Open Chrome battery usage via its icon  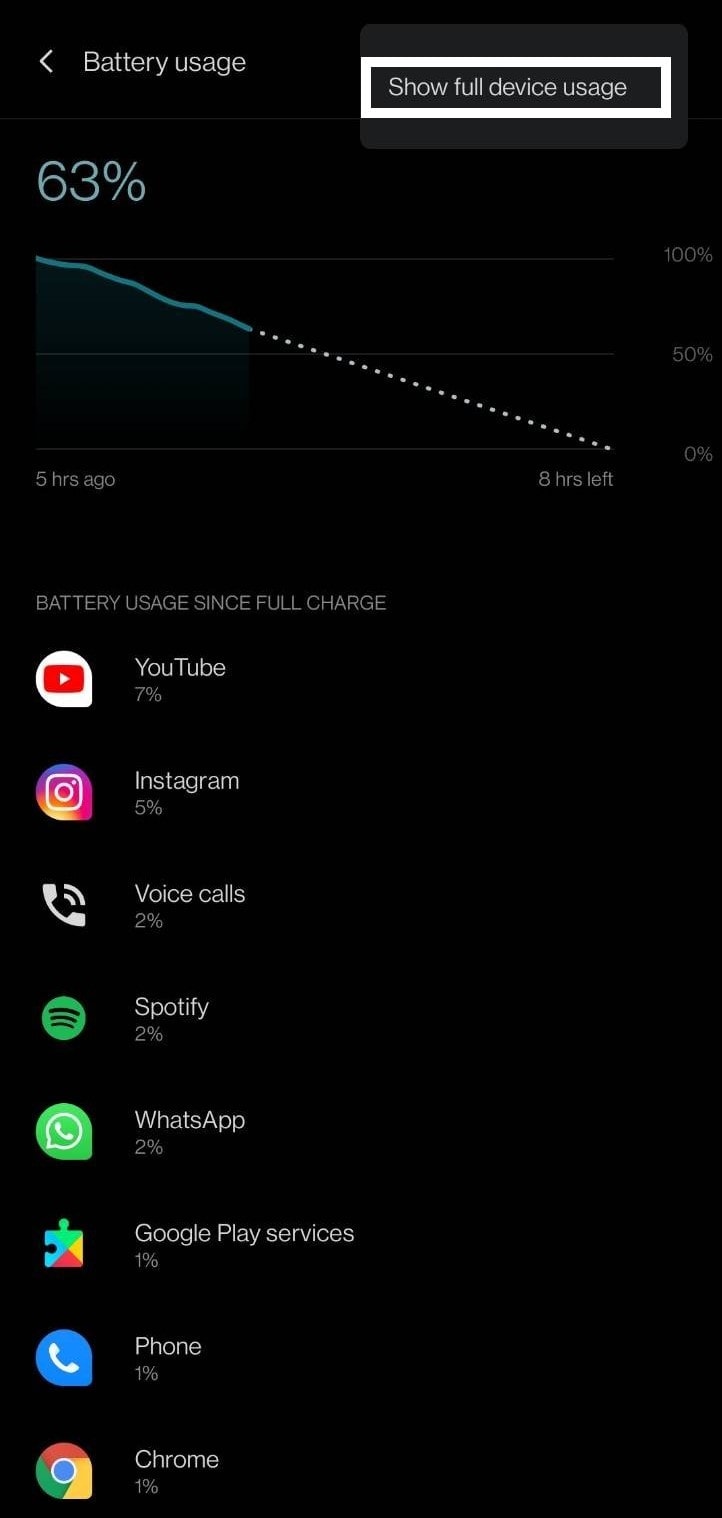pyautogui.click(x=63, y=1470)
